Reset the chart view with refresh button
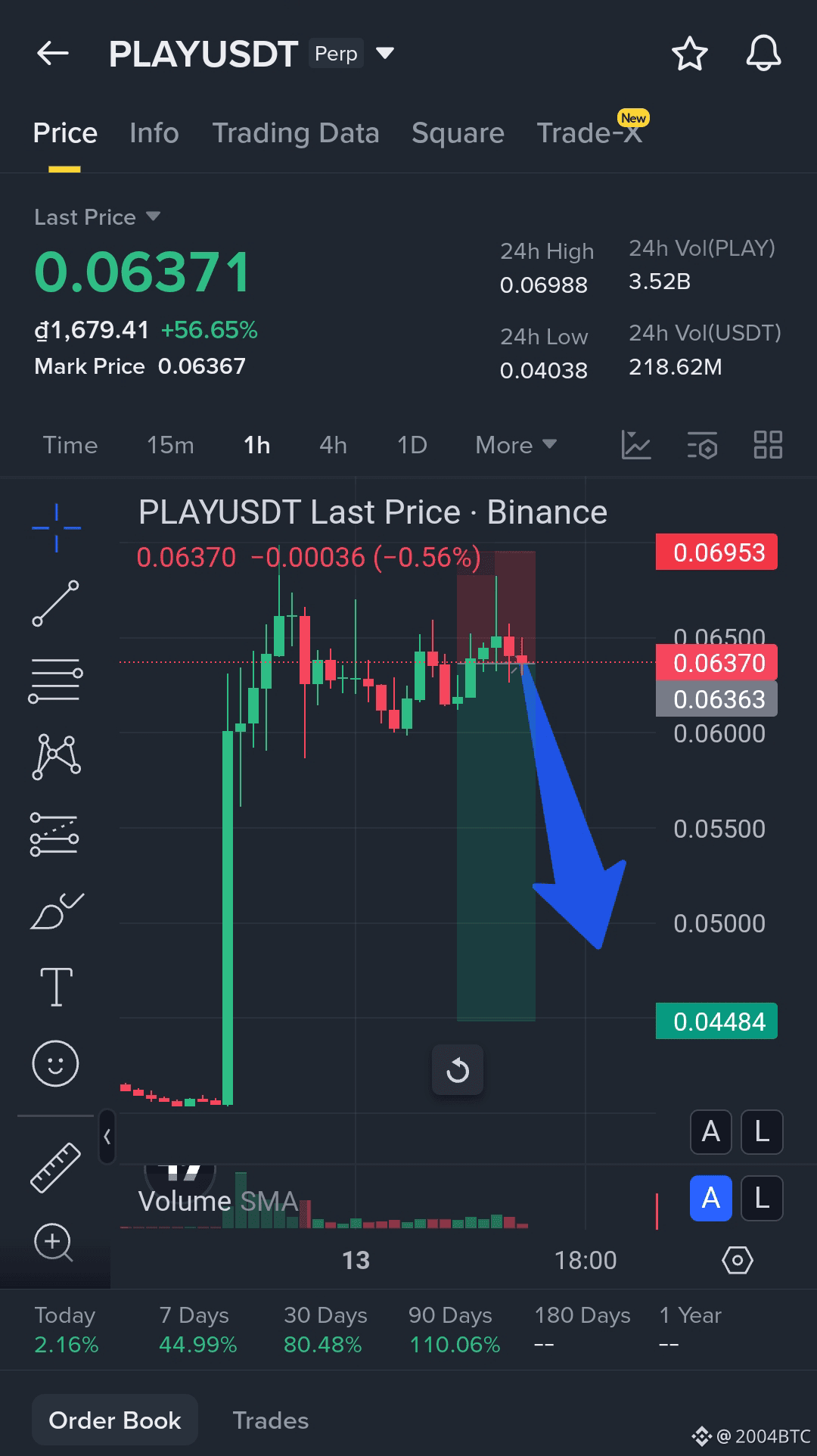Image resolution: width=817 pixels, height=1456 pixels. click(457, 1069)
